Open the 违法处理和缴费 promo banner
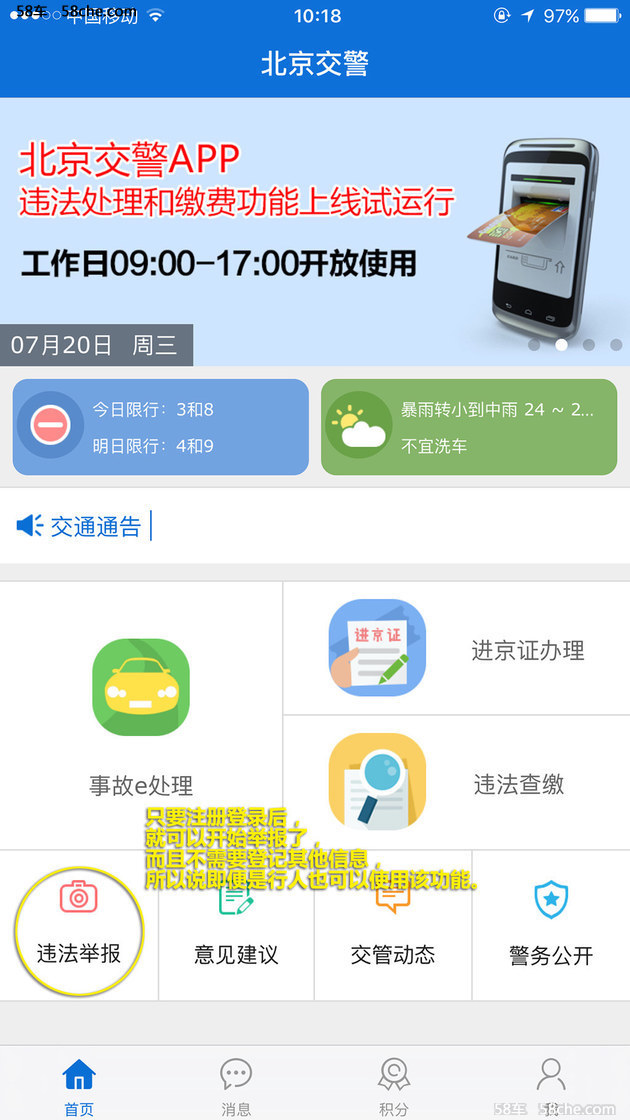 tap(315, 230)
